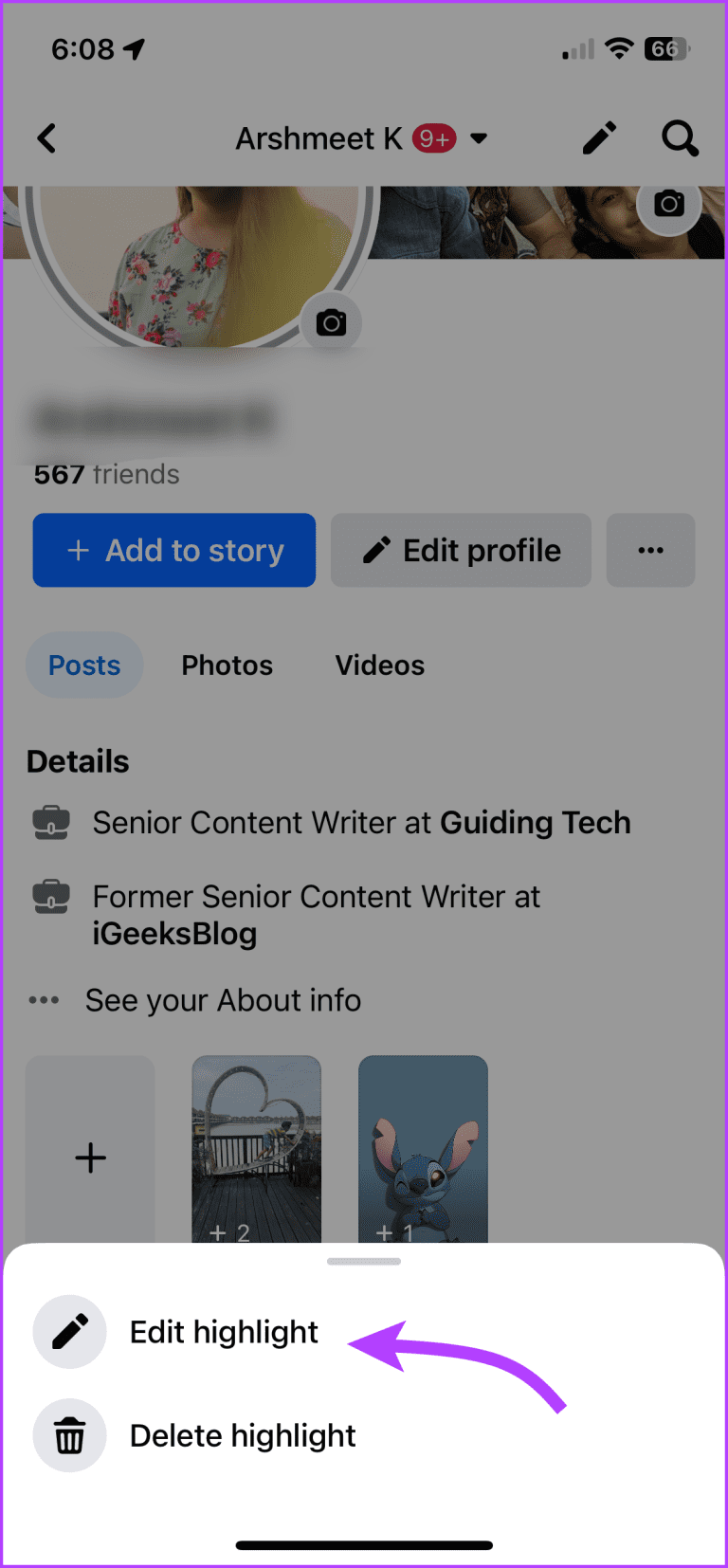Click the pencil icon in the top bar
Viewport: 728px width, 1568px height.
pos(599,138)
